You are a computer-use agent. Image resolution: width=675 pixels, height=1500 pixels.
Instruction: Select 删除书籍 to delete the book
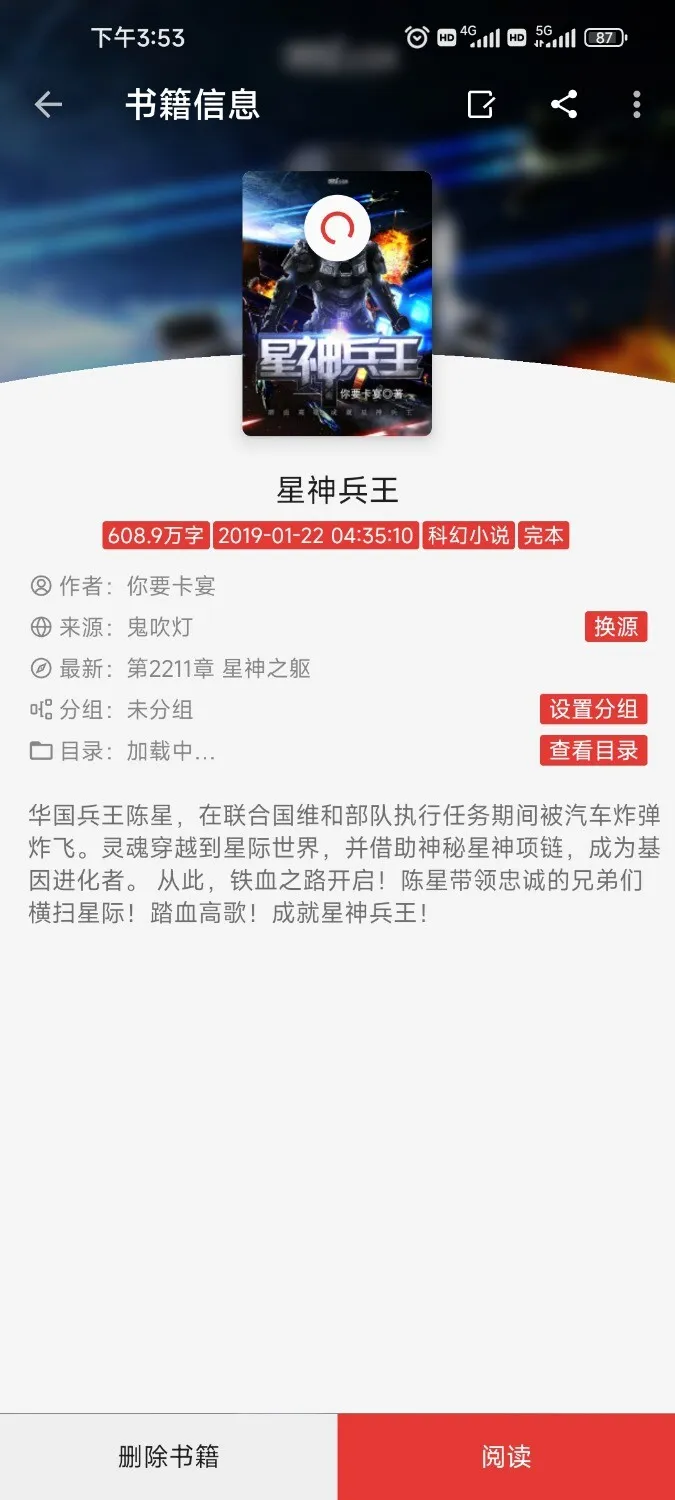168,1457
